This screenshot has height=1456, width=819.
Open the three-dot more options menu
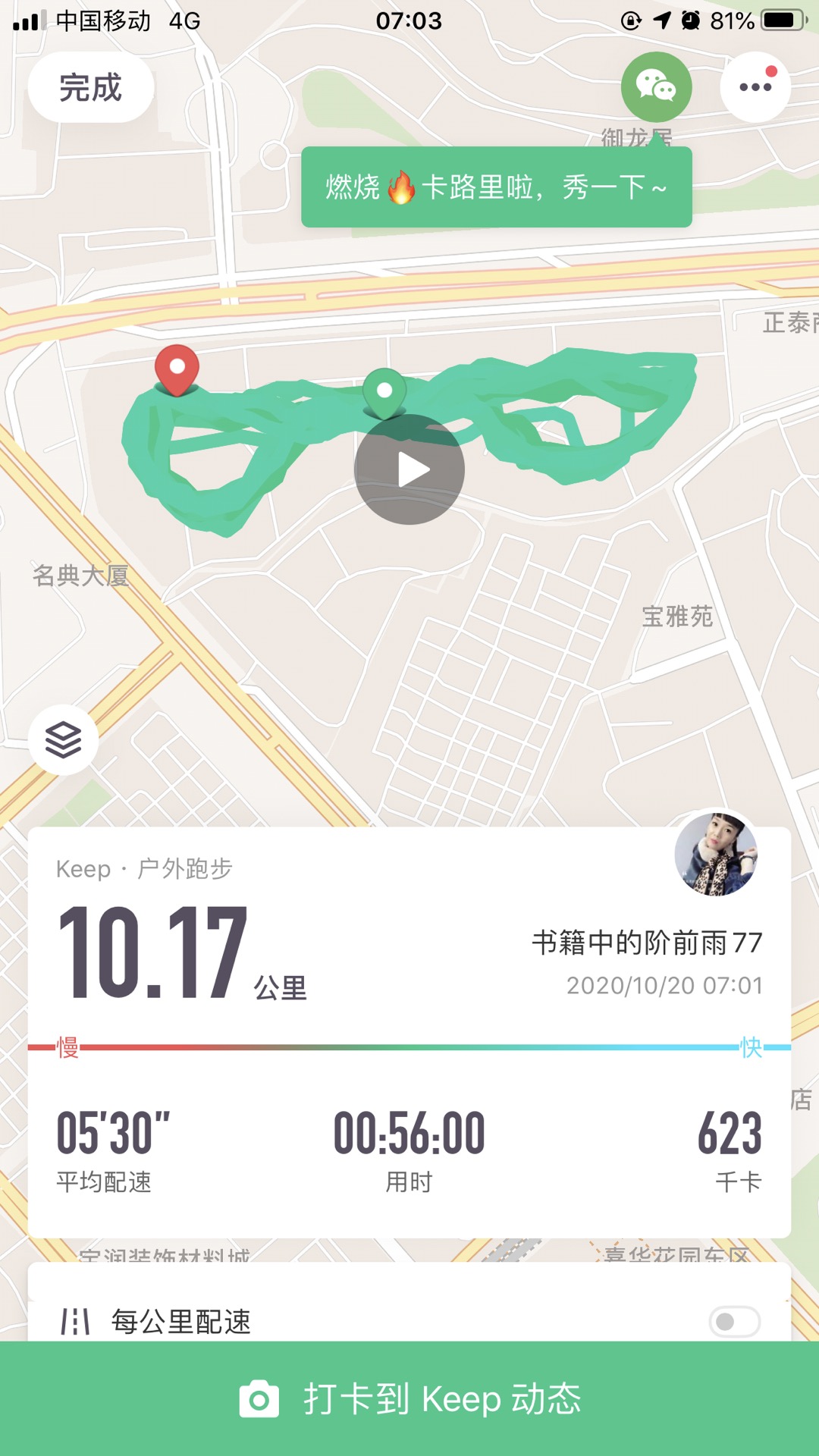(x=755, y=87)
